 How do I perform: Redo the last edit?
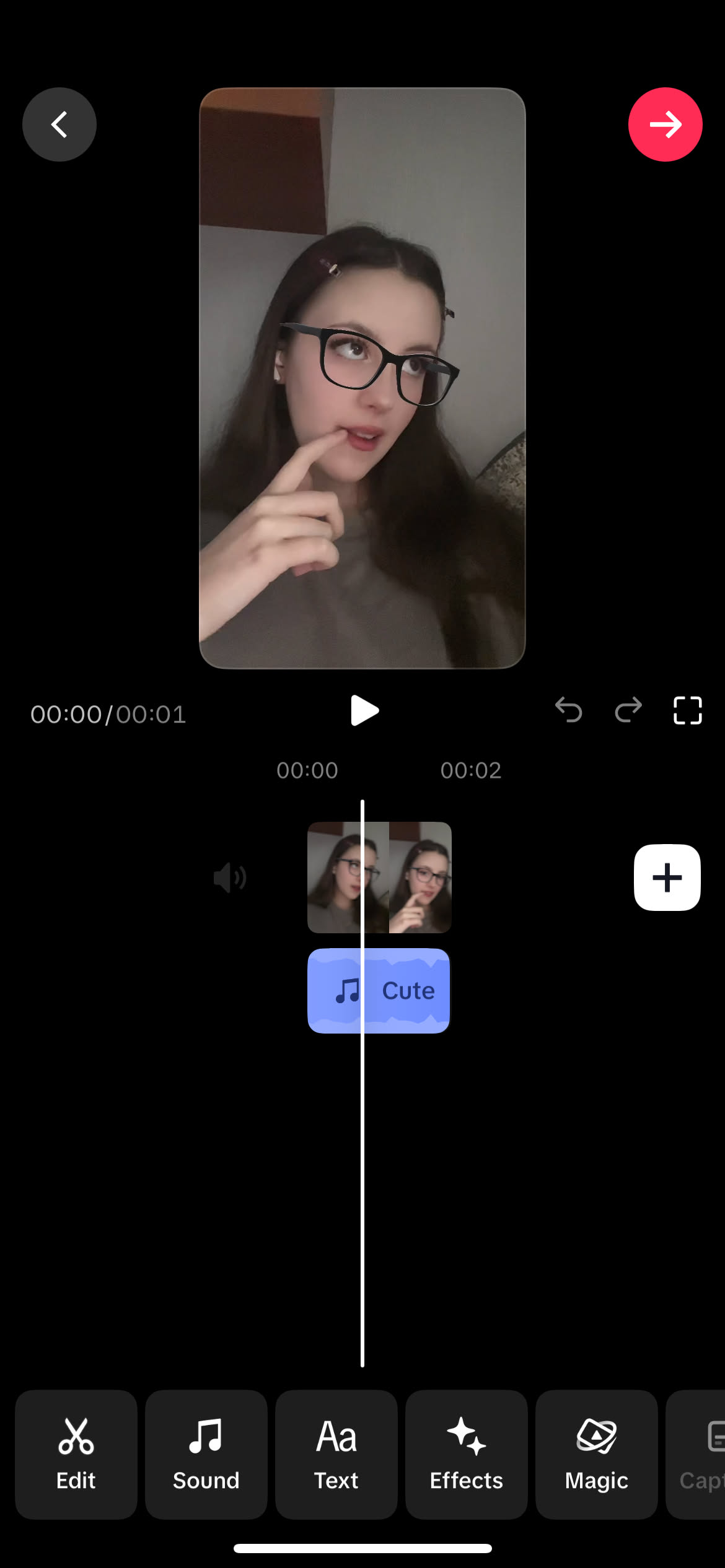pyautogui.click(x=628, y=710)
